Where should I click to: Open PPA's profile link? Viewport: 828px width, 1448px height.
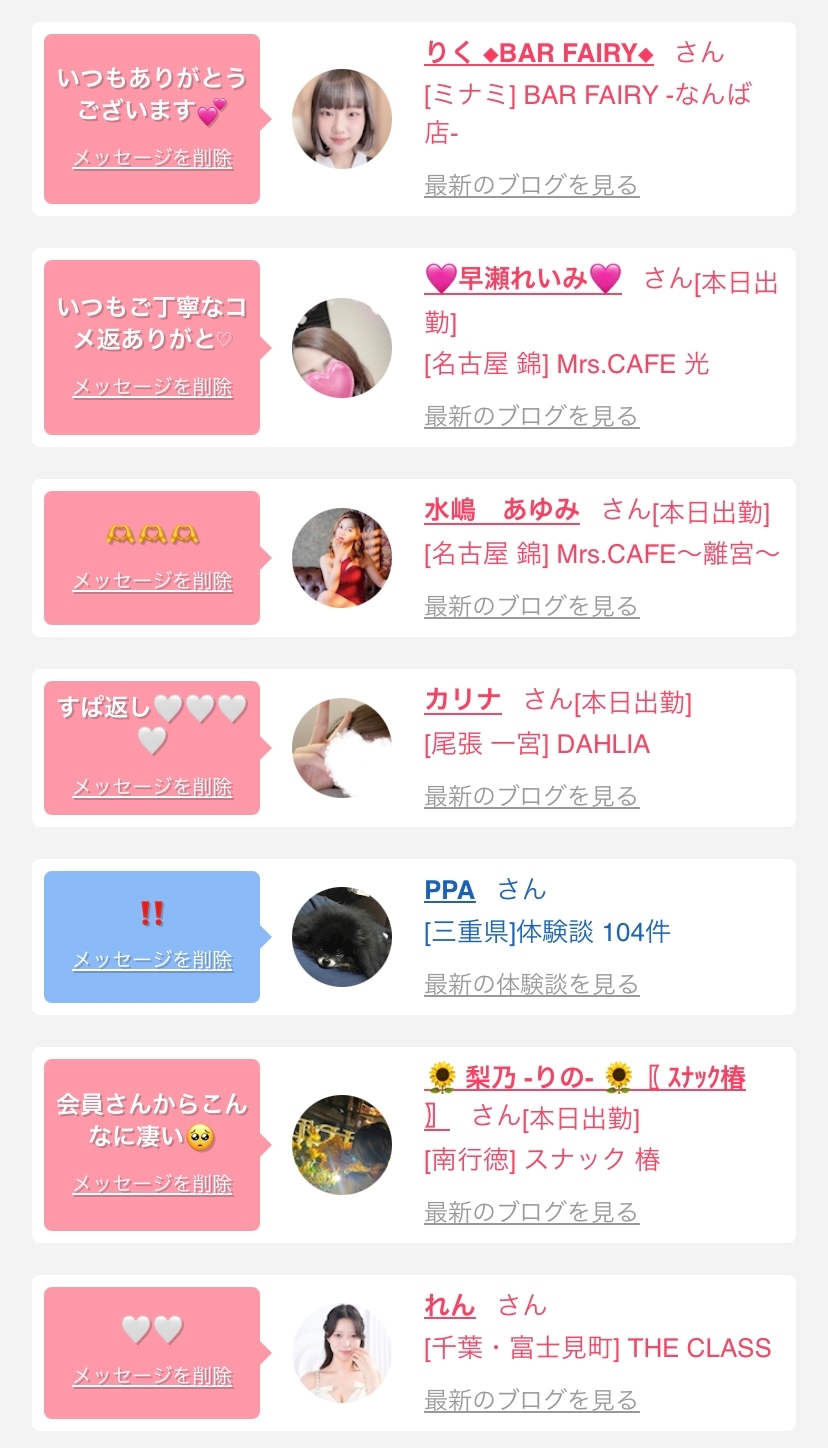click(x=450, y=889)
